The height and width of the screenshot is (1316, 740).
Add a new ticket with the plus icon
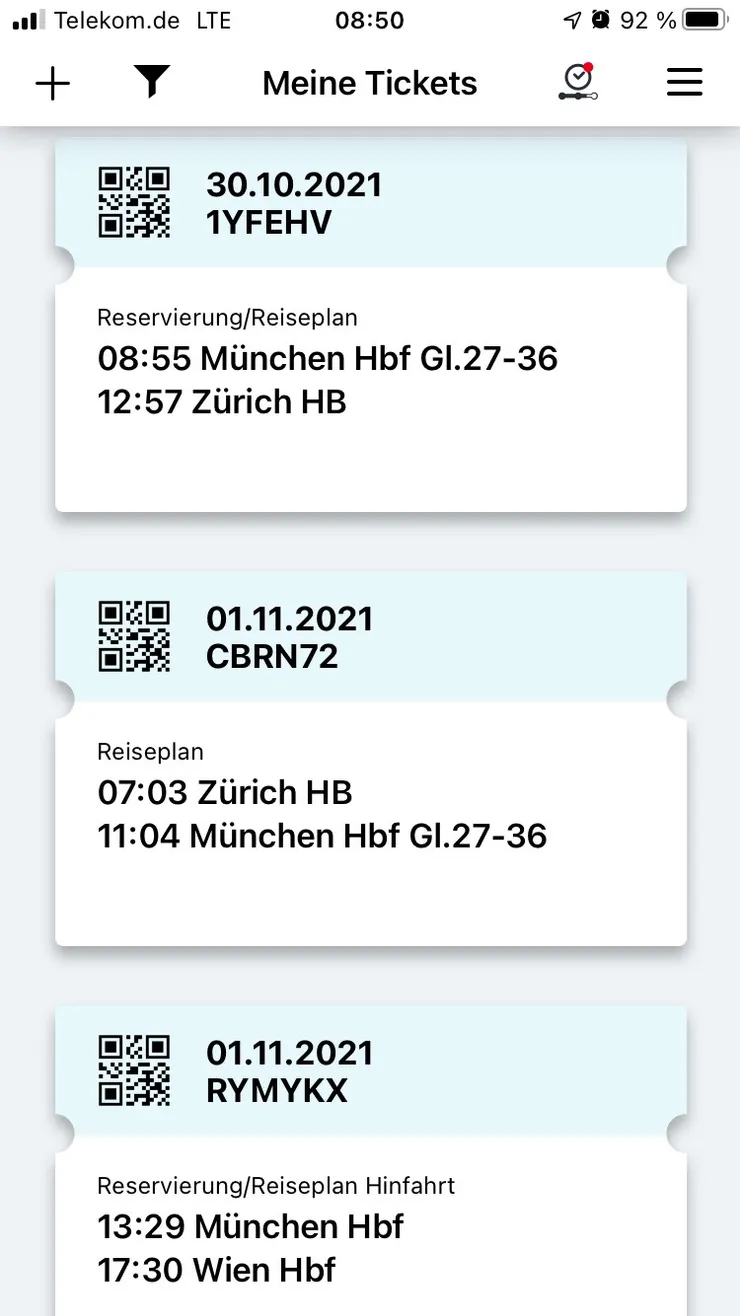[x=52, y=83]
